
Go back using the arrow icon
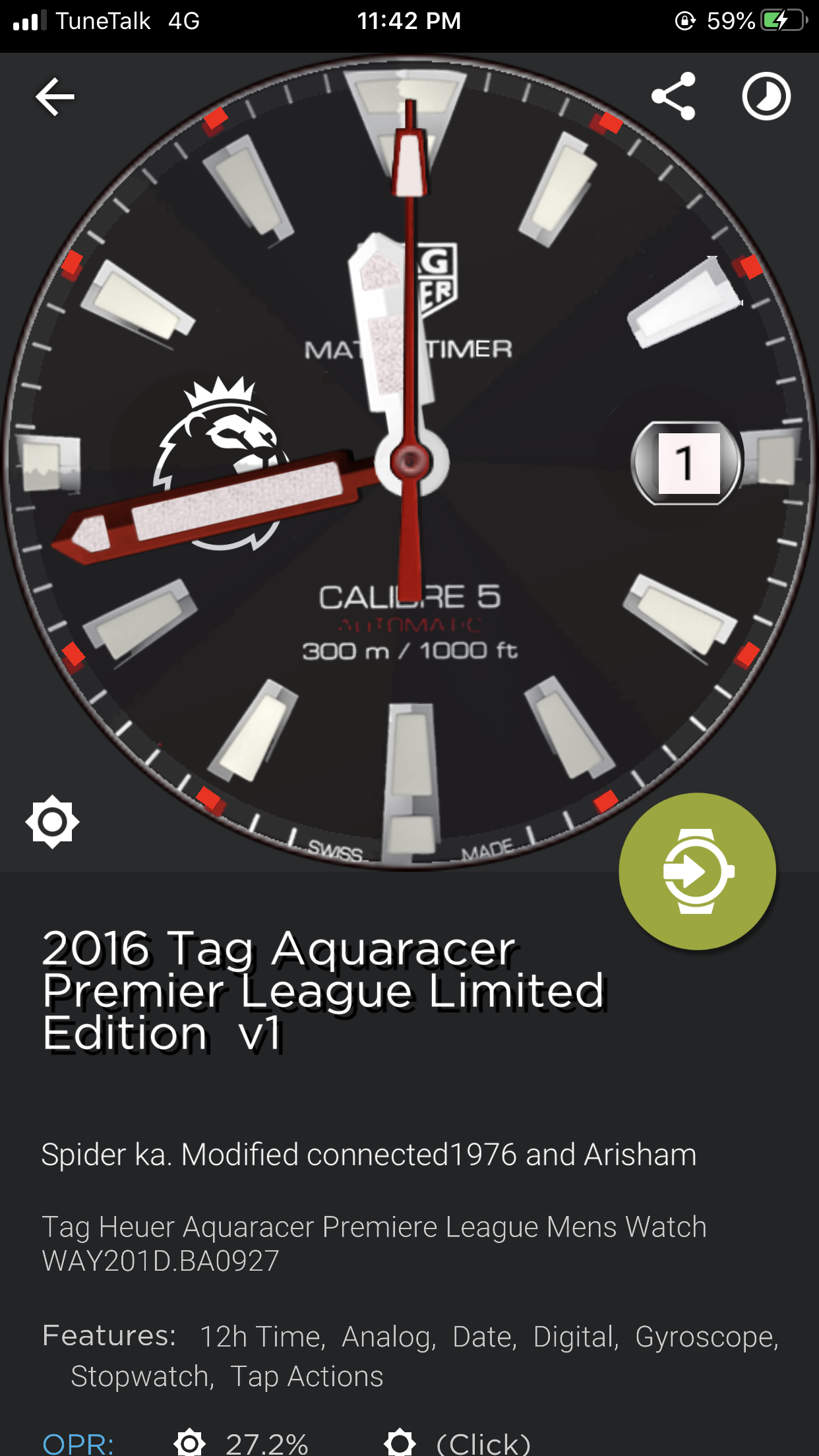coord(55,96)
